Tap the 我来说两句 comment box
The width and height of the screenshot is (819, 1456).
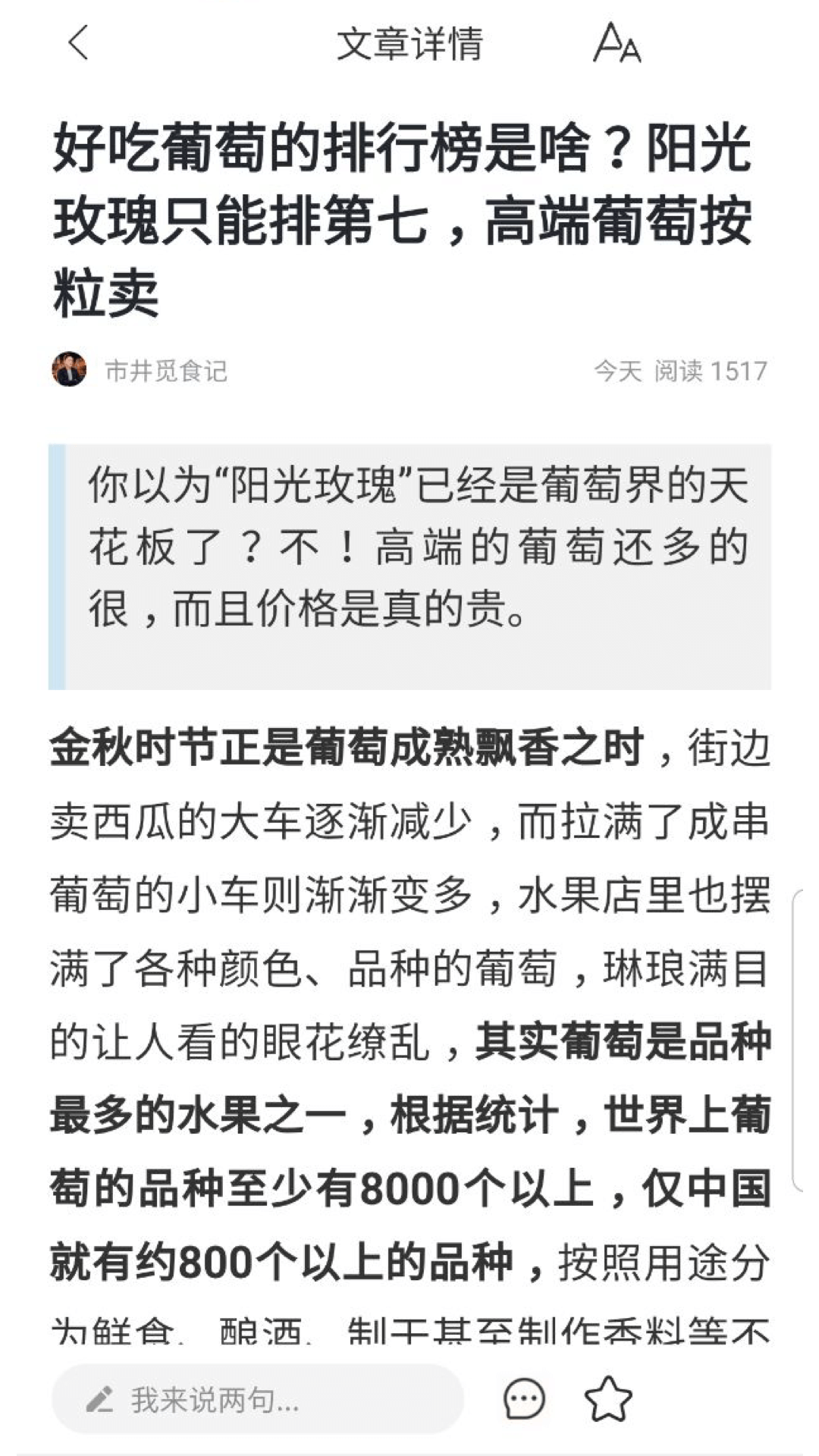pos(258,1399)
